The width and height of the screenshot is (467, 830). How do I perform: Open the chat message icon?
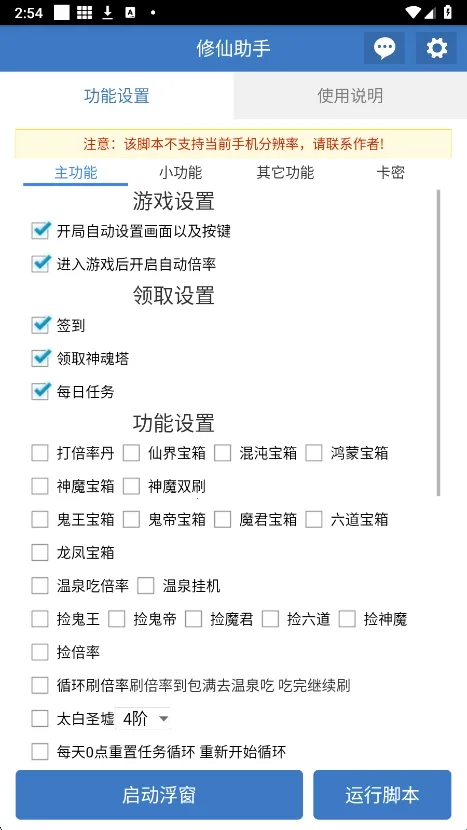click(x=384, y=48)
